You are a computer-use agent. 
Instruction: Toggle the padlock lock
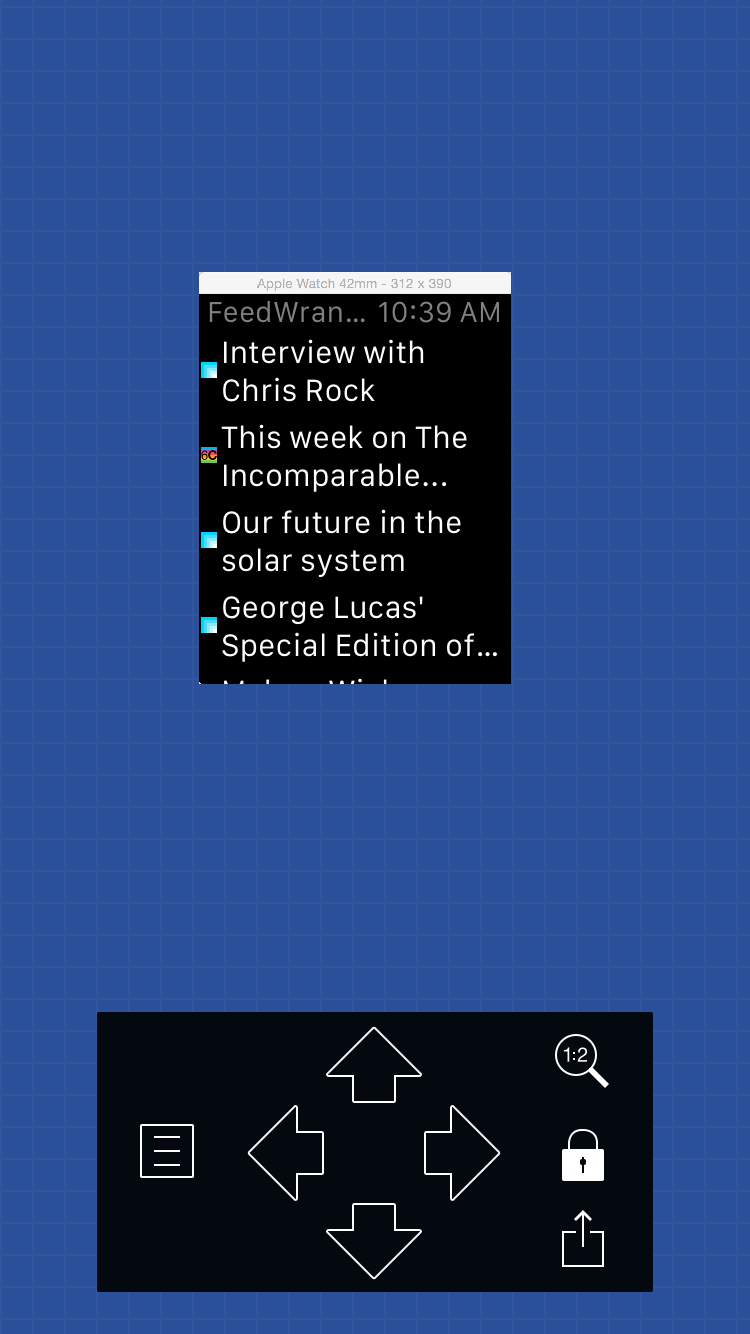583,1156
